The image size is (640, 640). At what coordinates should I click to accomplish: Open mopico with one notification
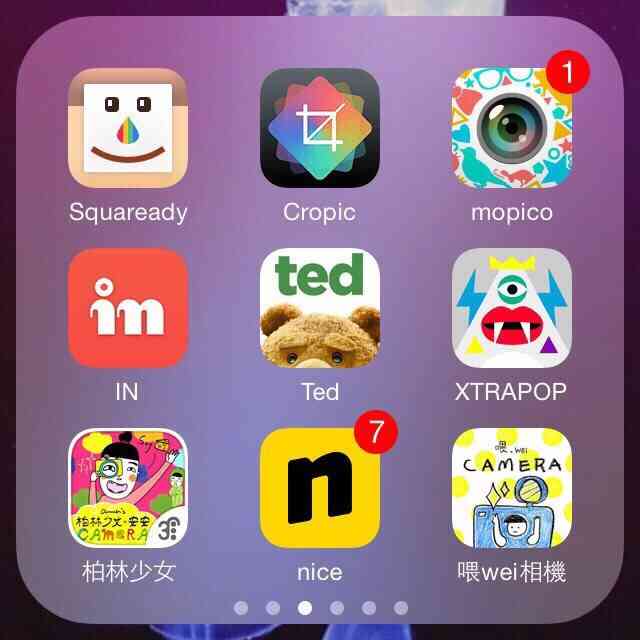coord(512,128)
